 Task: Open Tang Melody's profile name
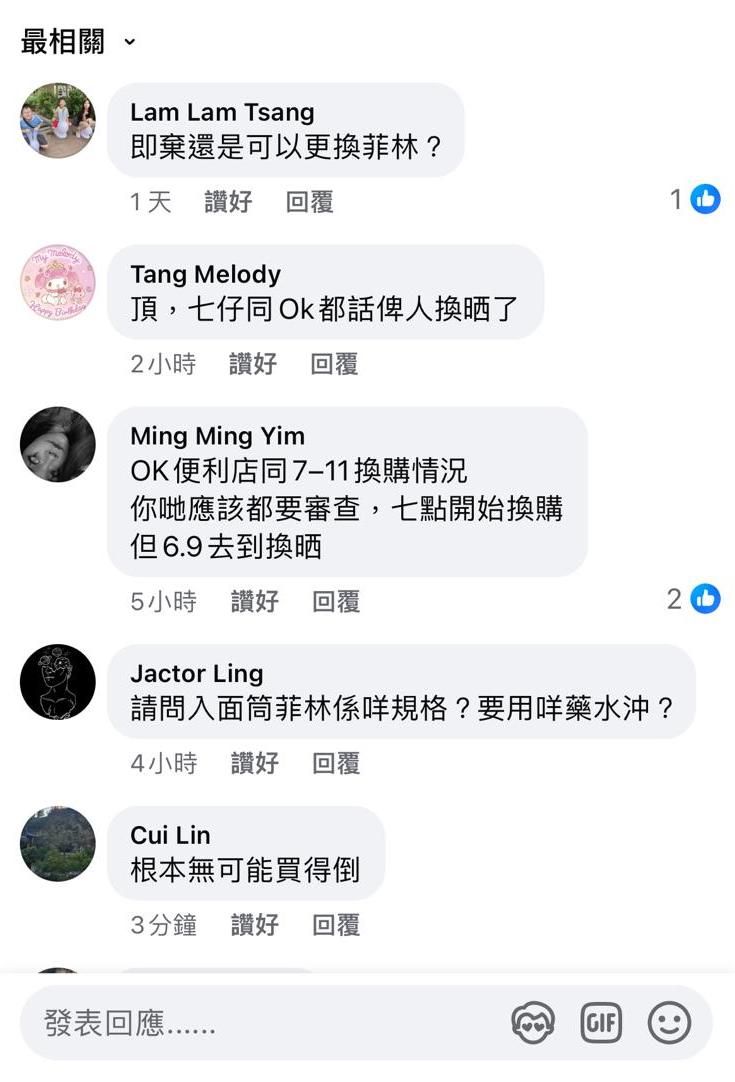click(205, 274)
